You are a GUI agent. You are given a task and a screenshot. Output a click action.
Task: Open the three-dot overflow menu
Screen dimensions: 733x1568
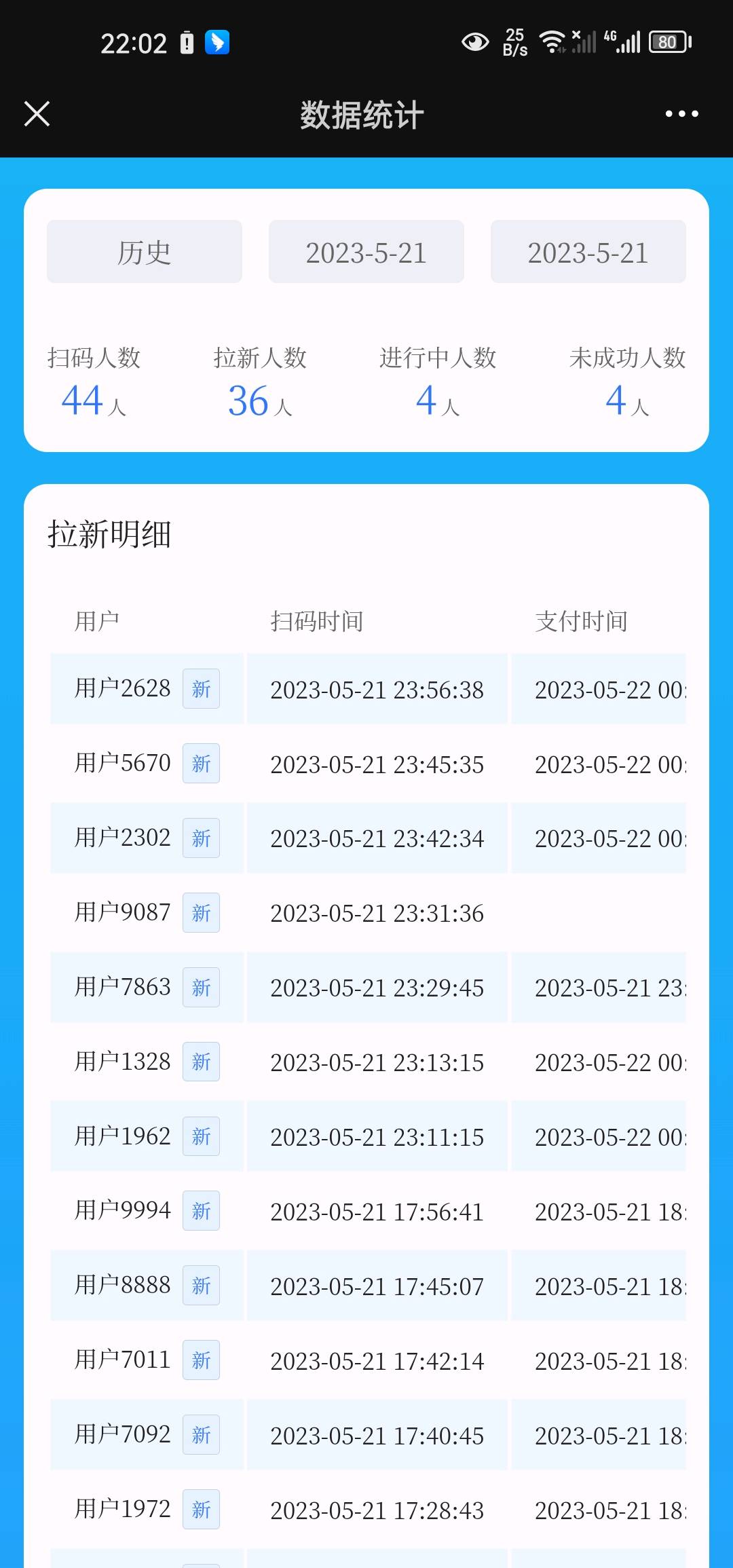(x=681, y=114)
